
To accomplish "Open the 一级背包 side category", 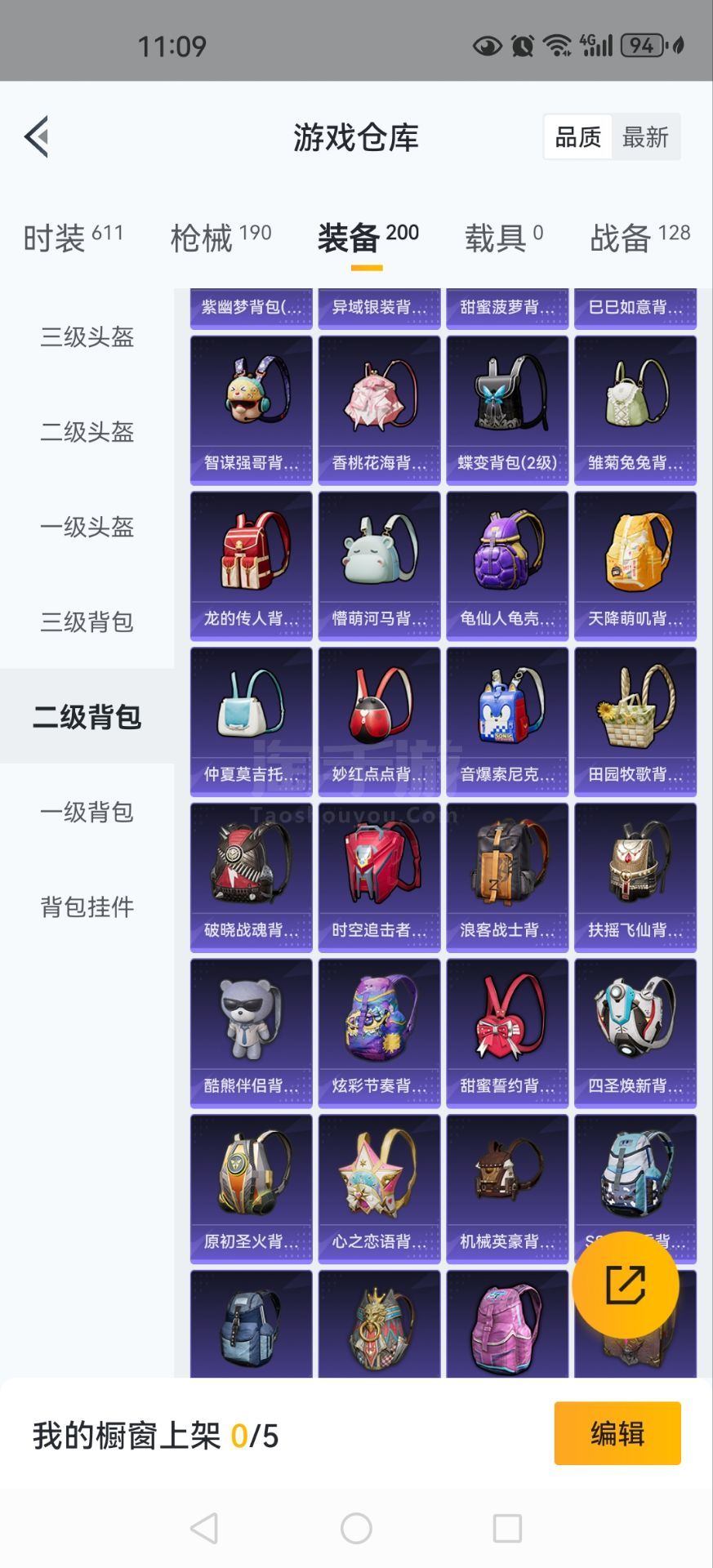I will [x=87, y=812].
